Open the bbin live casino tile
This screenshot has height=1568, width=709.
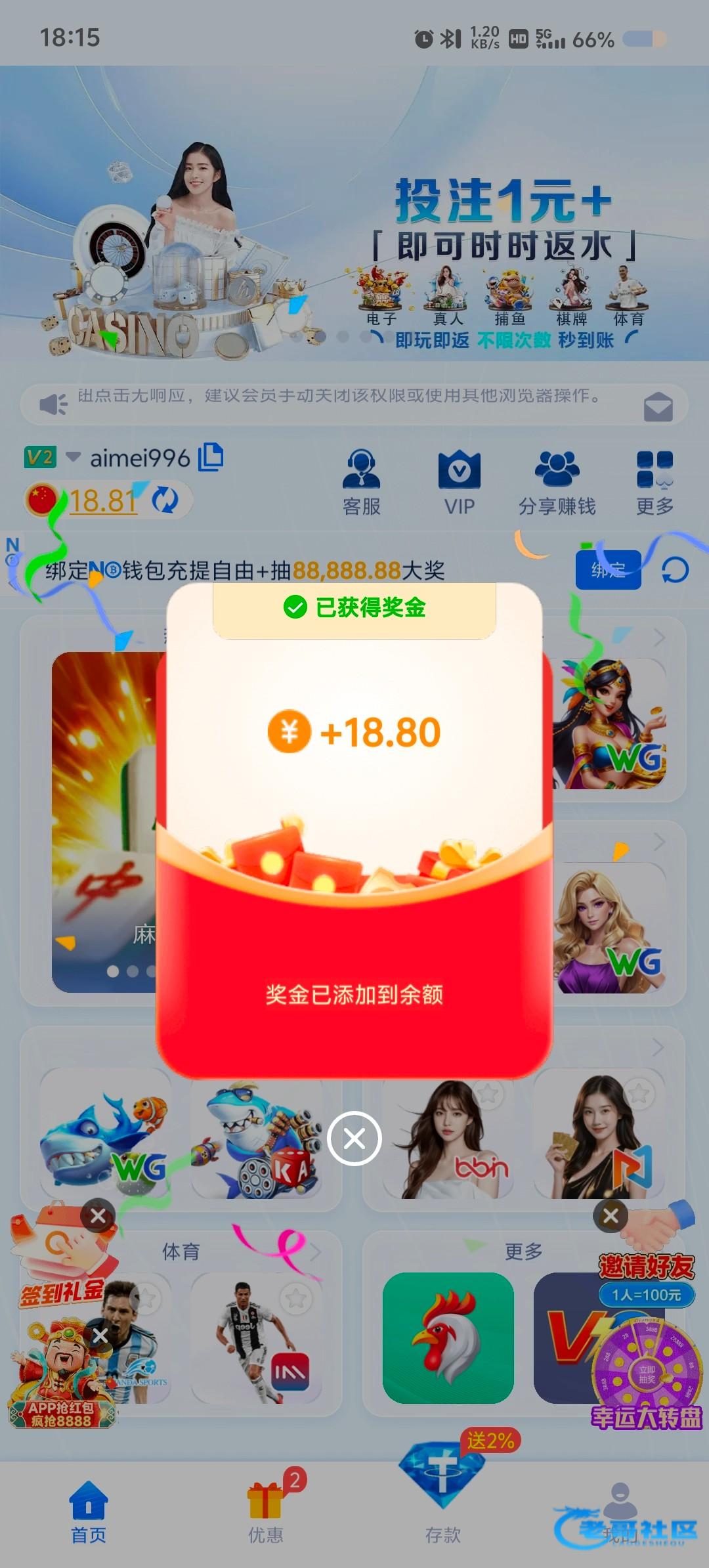pos(449,1136)
